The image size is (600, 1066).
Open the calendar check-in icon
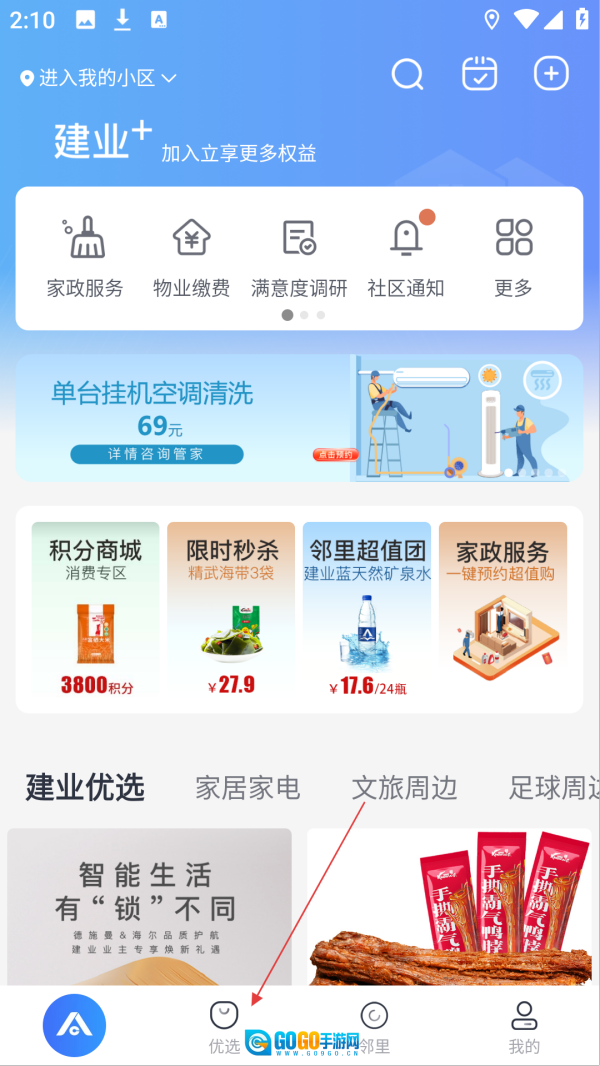point(480,74)
